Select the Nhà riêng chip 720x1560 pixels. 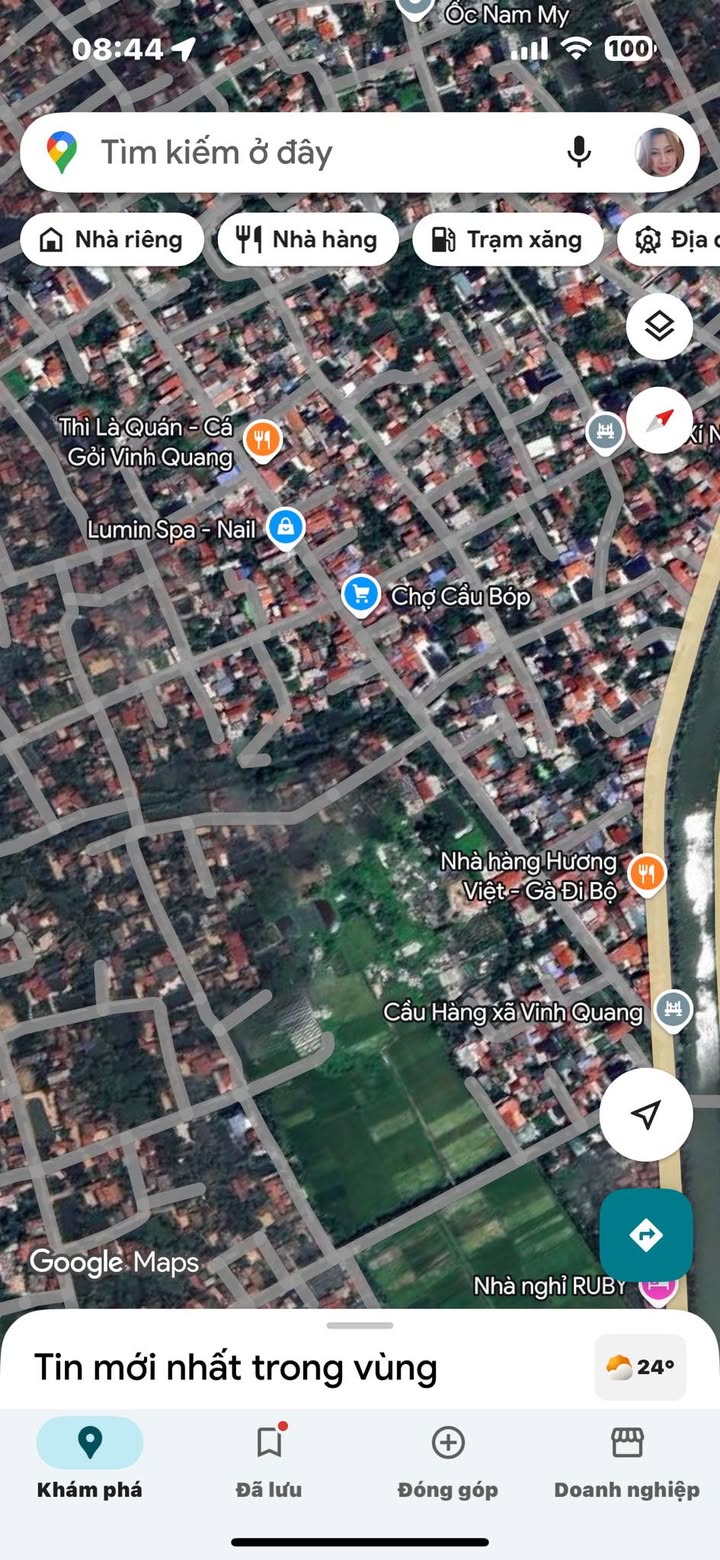click(x=112, y=240)
